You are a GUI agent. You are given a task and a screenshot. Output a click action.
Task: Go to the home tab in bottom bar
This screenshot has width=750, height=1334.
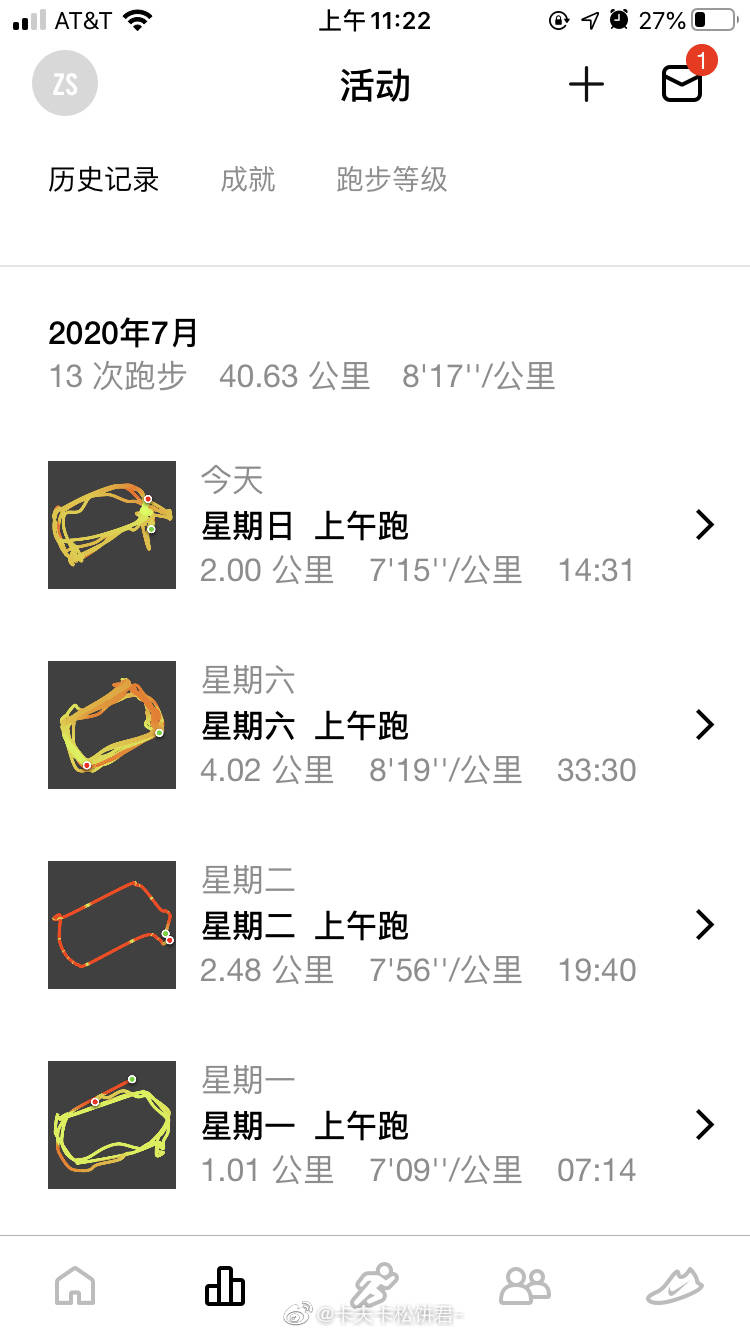75,1286
